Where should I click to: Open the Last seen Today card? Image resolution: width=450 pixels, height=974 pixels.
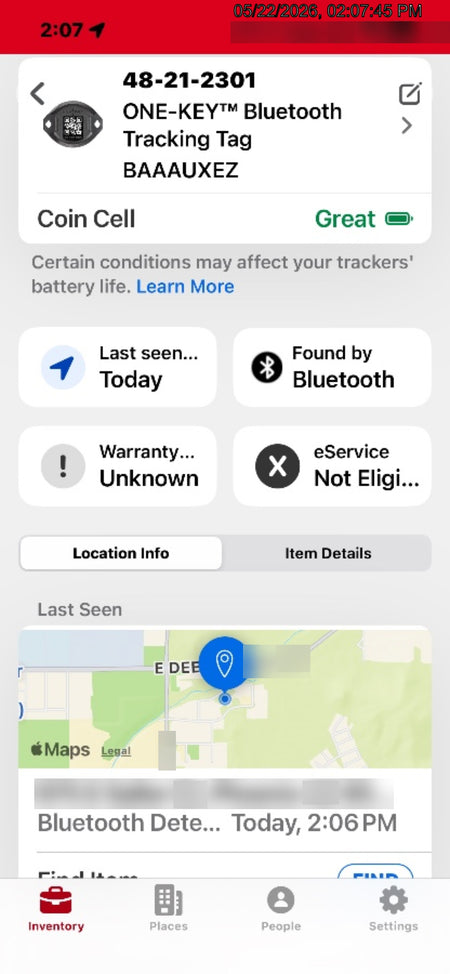coord(117,367)
